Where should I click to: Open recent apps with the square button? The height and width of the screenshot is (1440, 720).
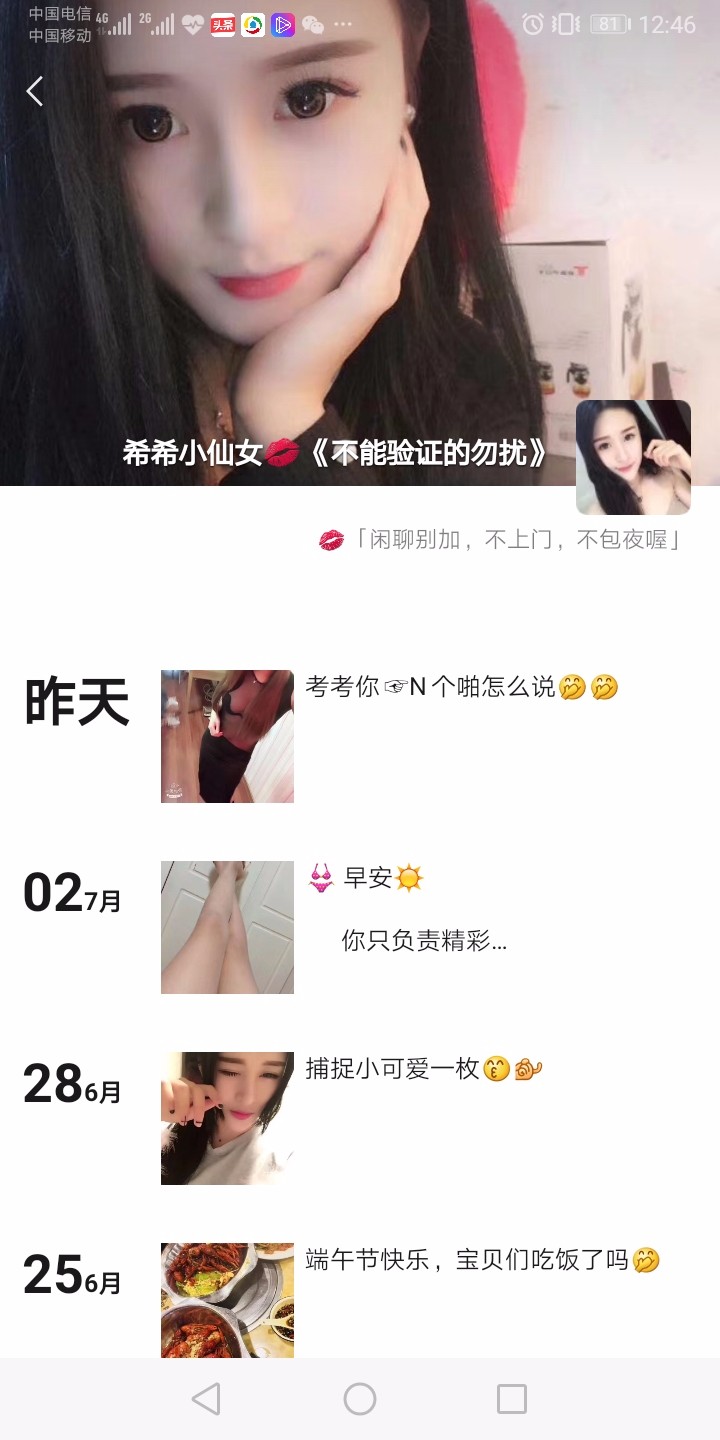513,1399
